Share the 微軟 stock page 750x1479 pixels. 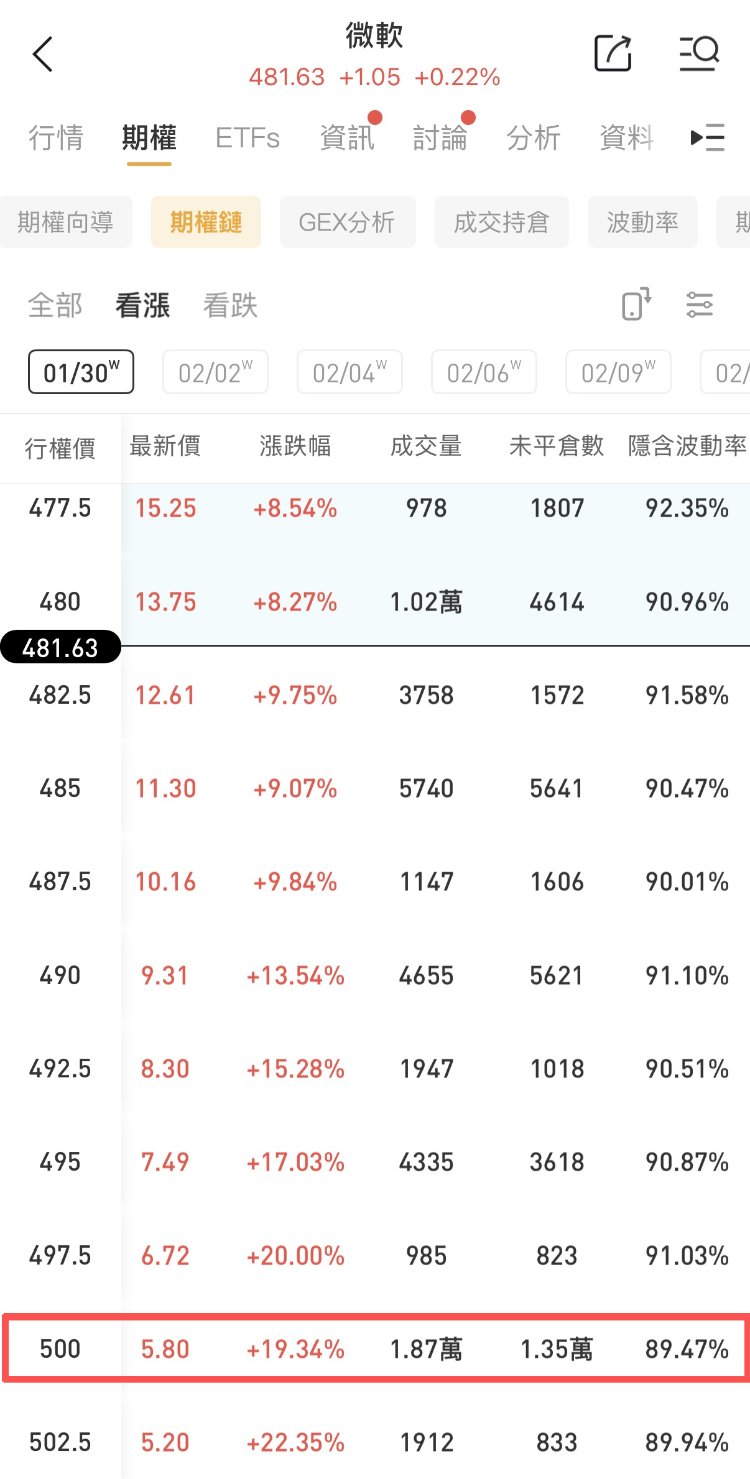point(613,53)
